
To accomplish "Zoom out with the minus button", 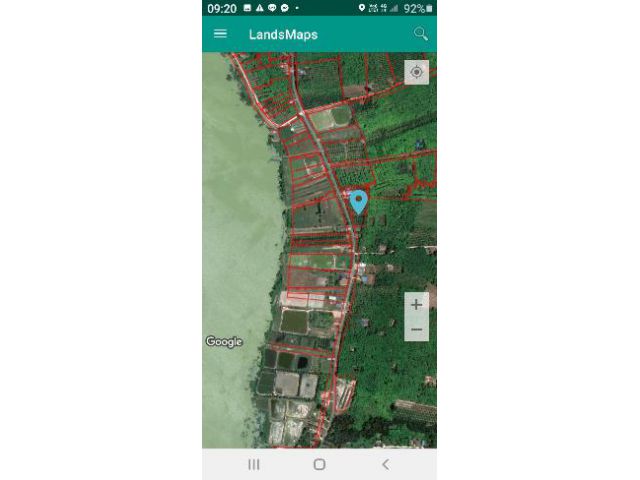I will [x=417, y=330].
